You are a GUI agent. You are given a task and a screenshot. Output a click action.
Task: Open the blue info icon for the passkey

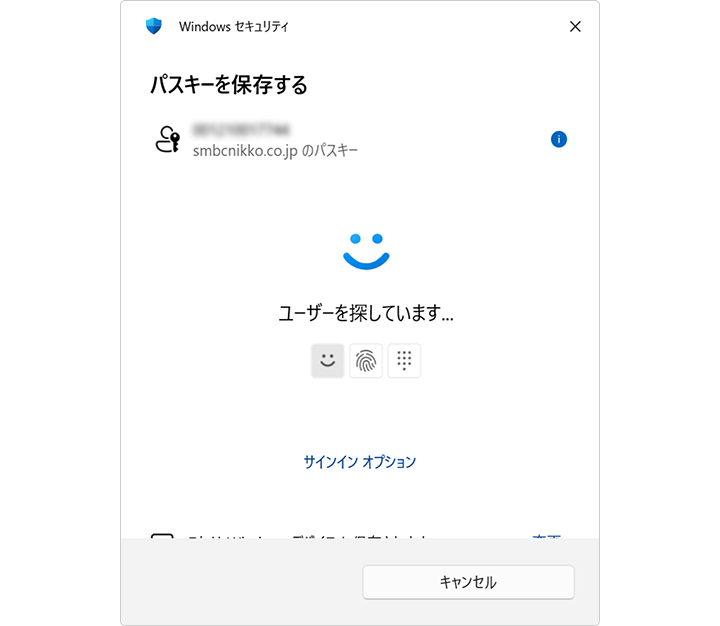pos(559,139)
